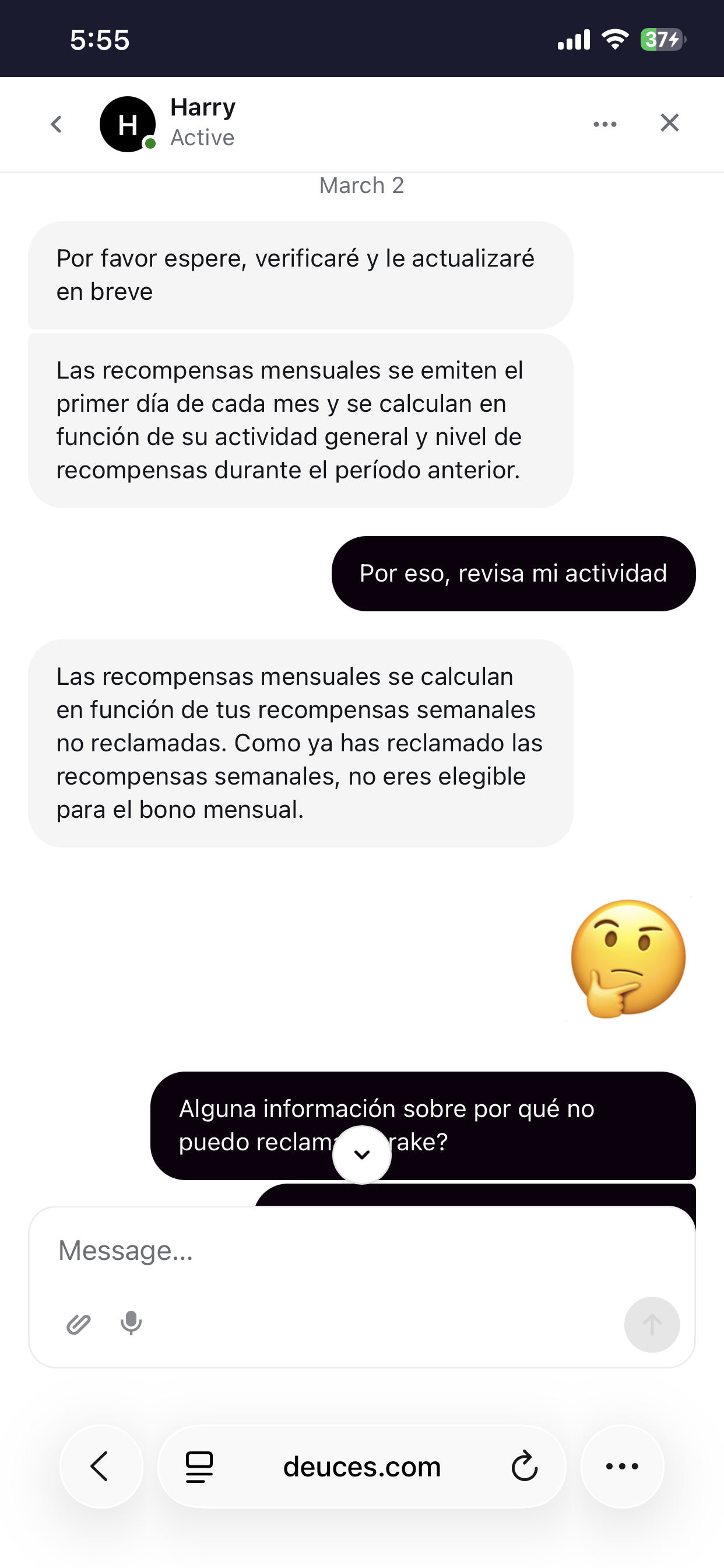Viewport: 724px width, 1568px height.
Task: Record a voice message with the microphone
Action: tap(131, 1324)
